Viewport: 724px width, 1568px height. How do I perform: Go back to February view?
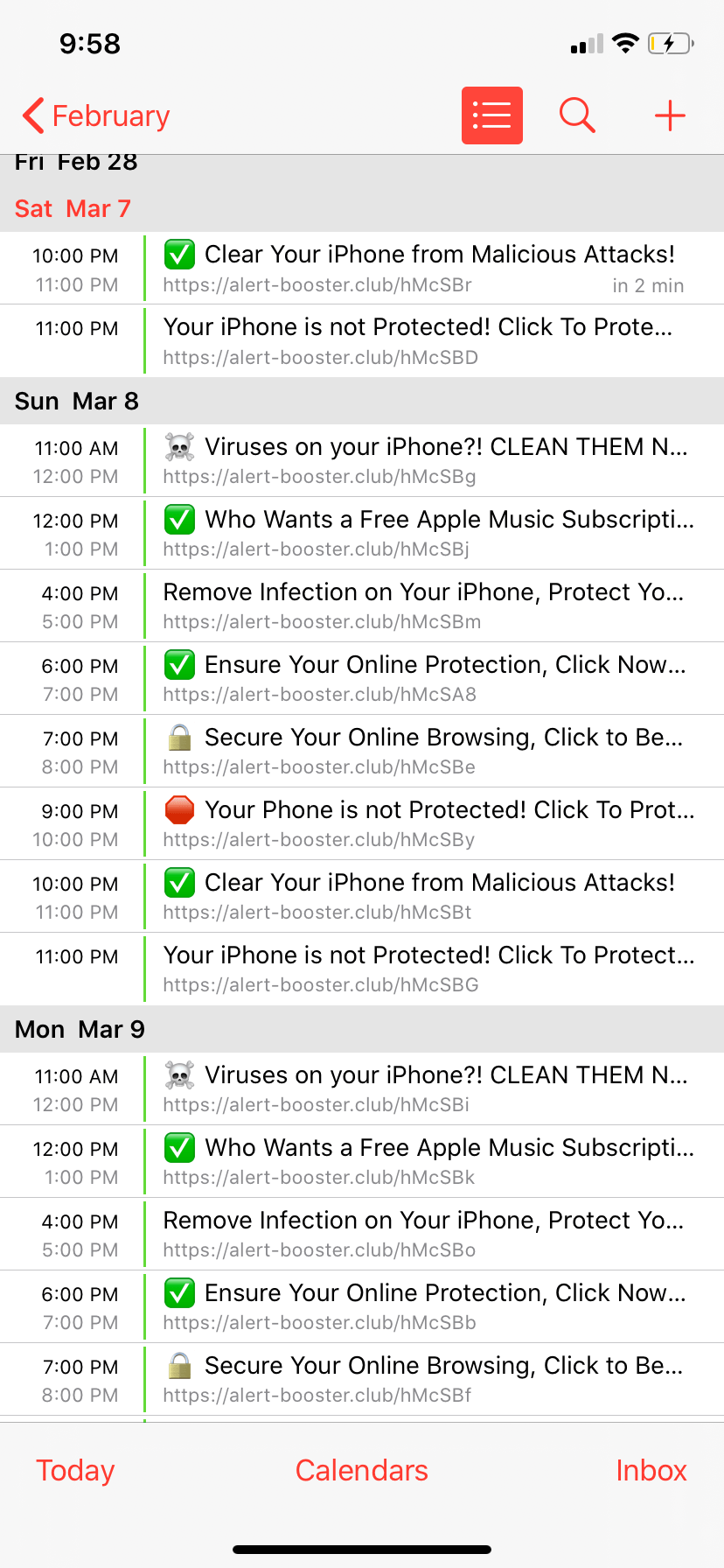click(x=96, y=115)
